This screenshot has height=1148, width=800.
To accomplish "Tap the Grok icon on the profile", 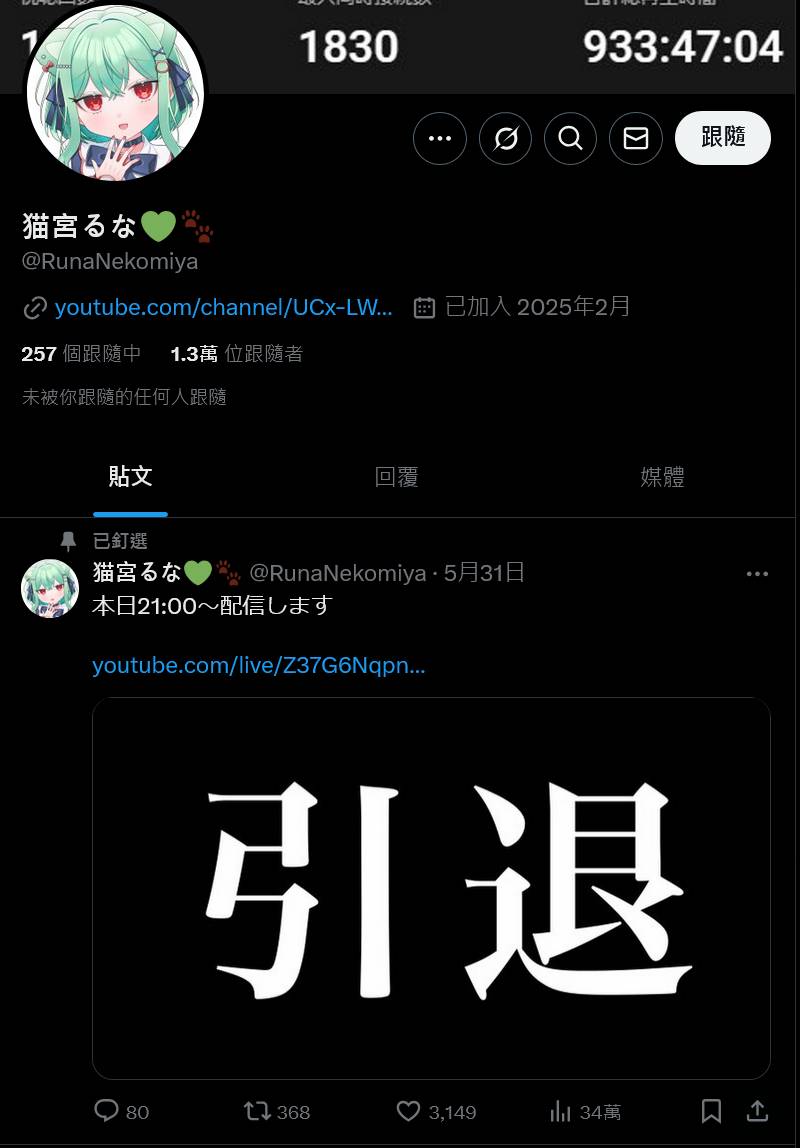I will (505, 138).
